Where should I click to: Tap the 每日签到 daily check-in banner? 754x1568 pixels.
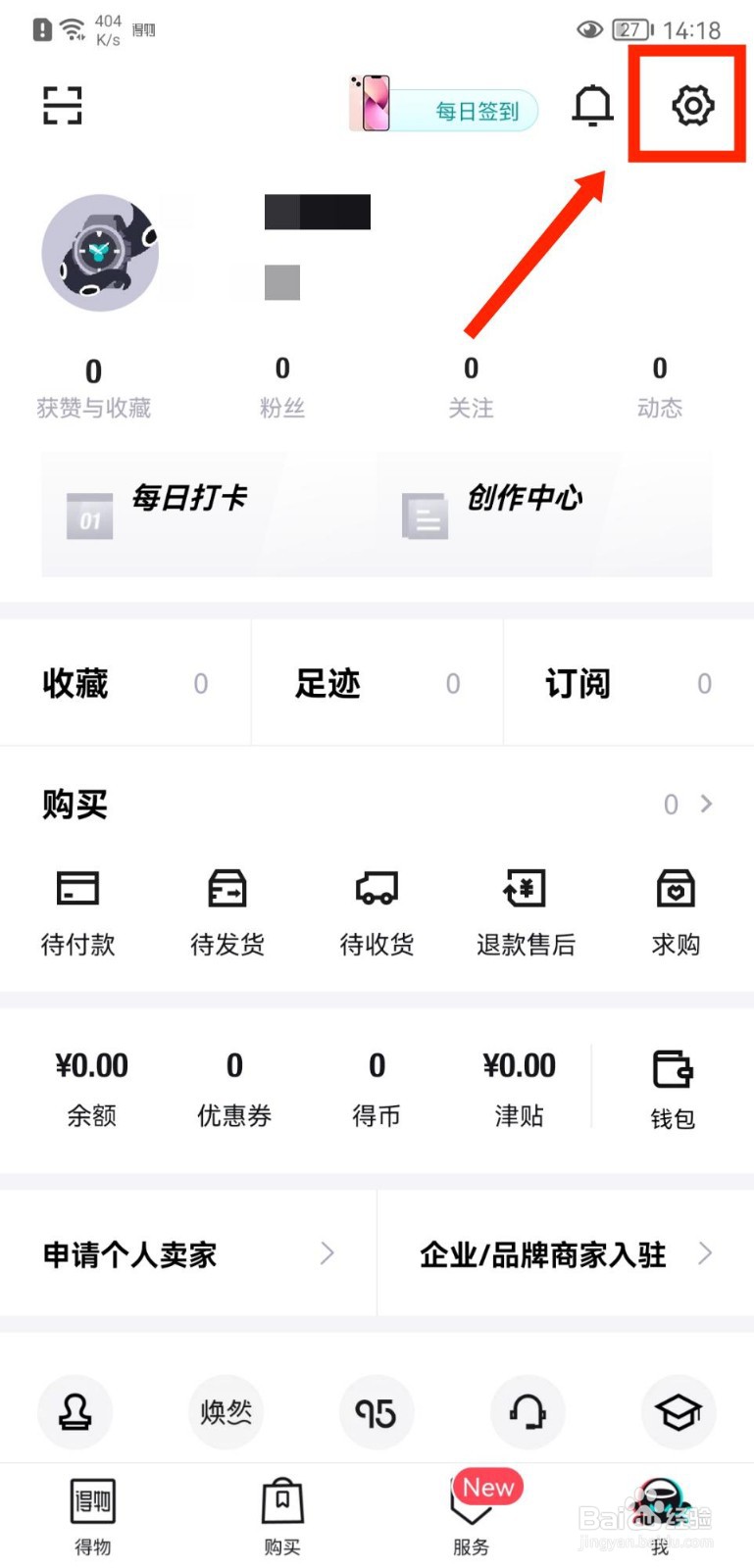[x=461, y=110]
